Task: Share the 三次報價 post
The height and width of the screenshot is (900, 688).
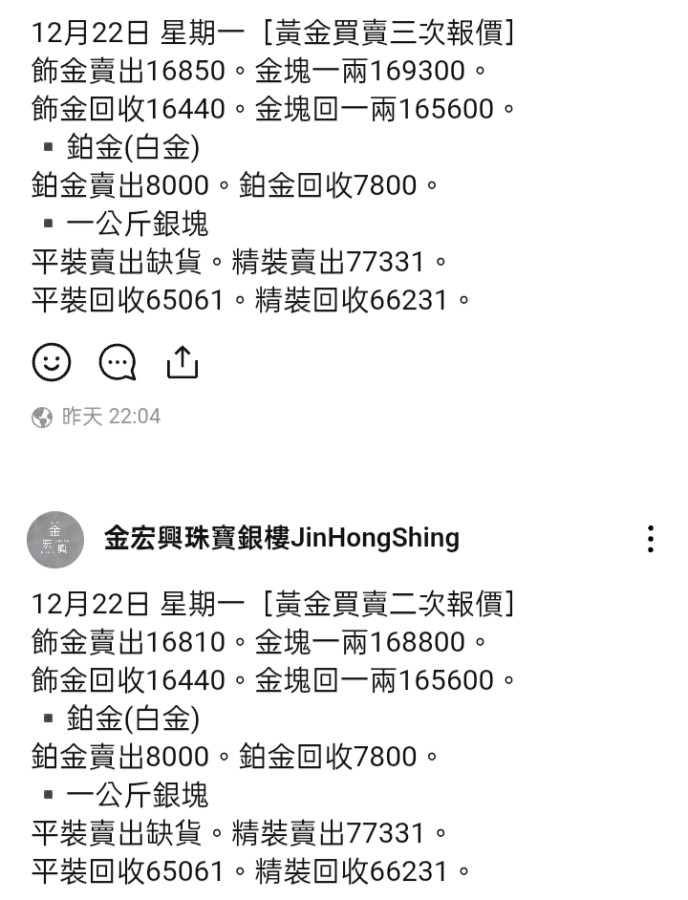Action: (182, 362)
